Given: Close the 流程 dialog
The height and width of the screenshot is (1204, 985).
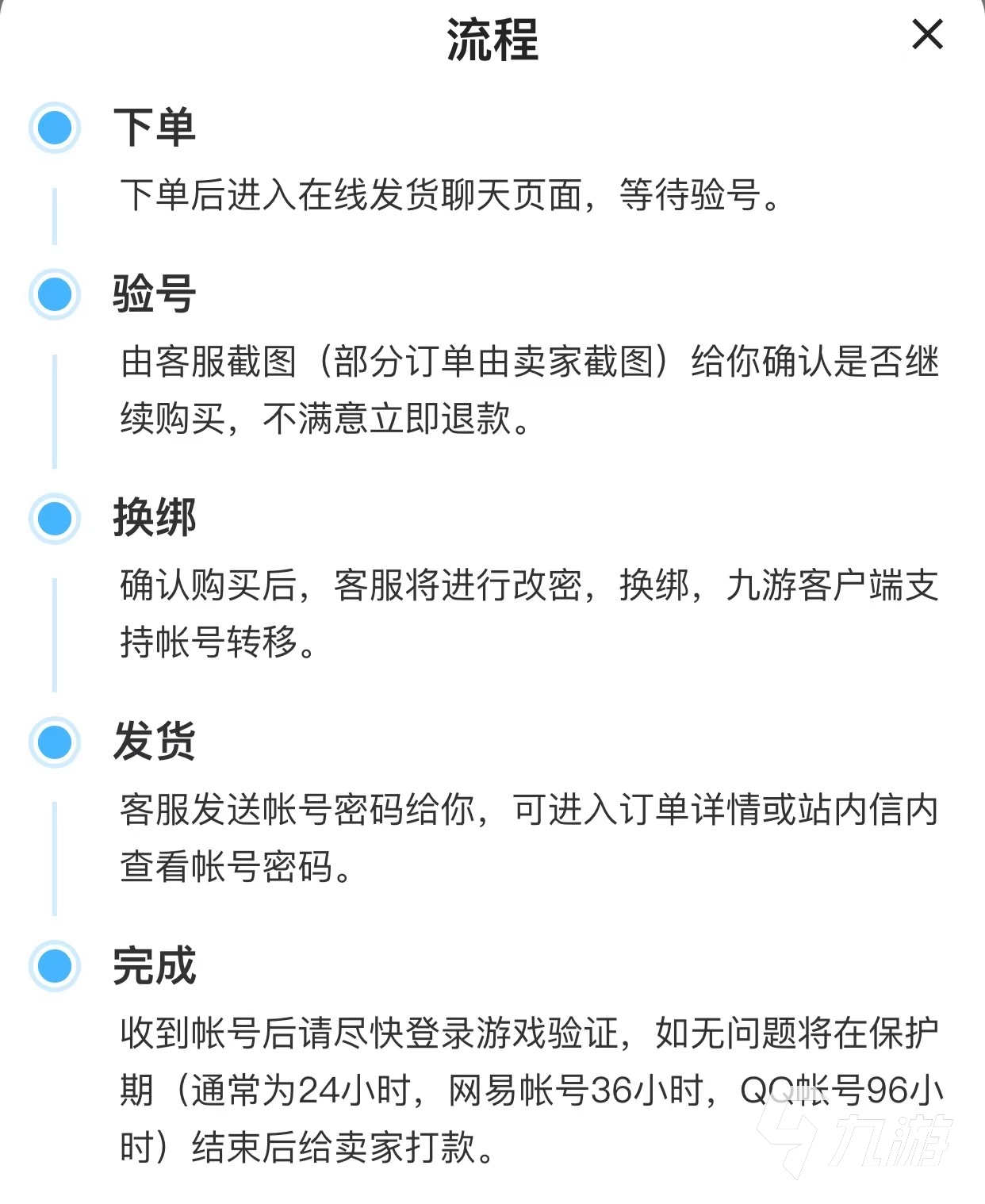Looking at the screenshot, I should pyautogui.click(x=927, y=35).
